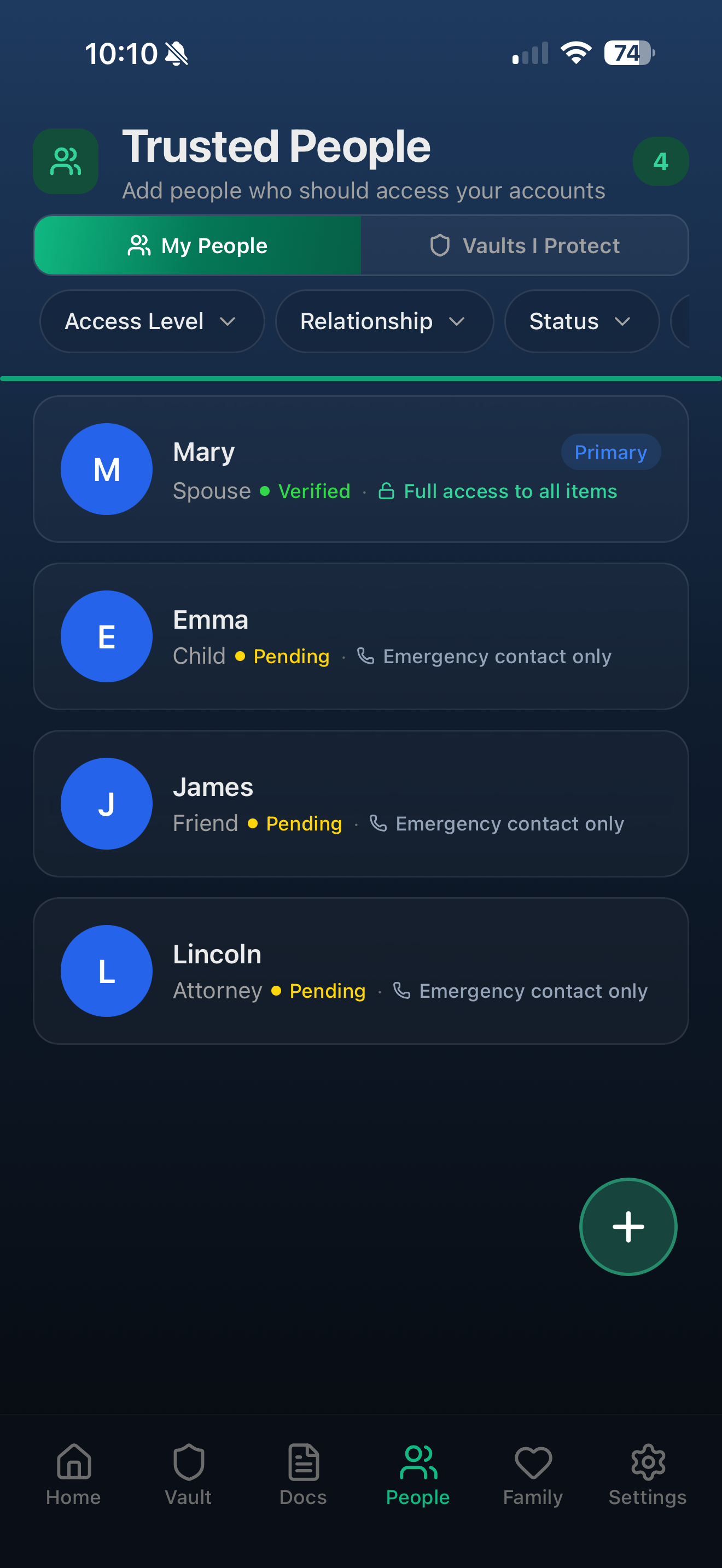Viewport: 722px width, 1568px height.
Task: Open the Access Level filter
Action: 151,321
